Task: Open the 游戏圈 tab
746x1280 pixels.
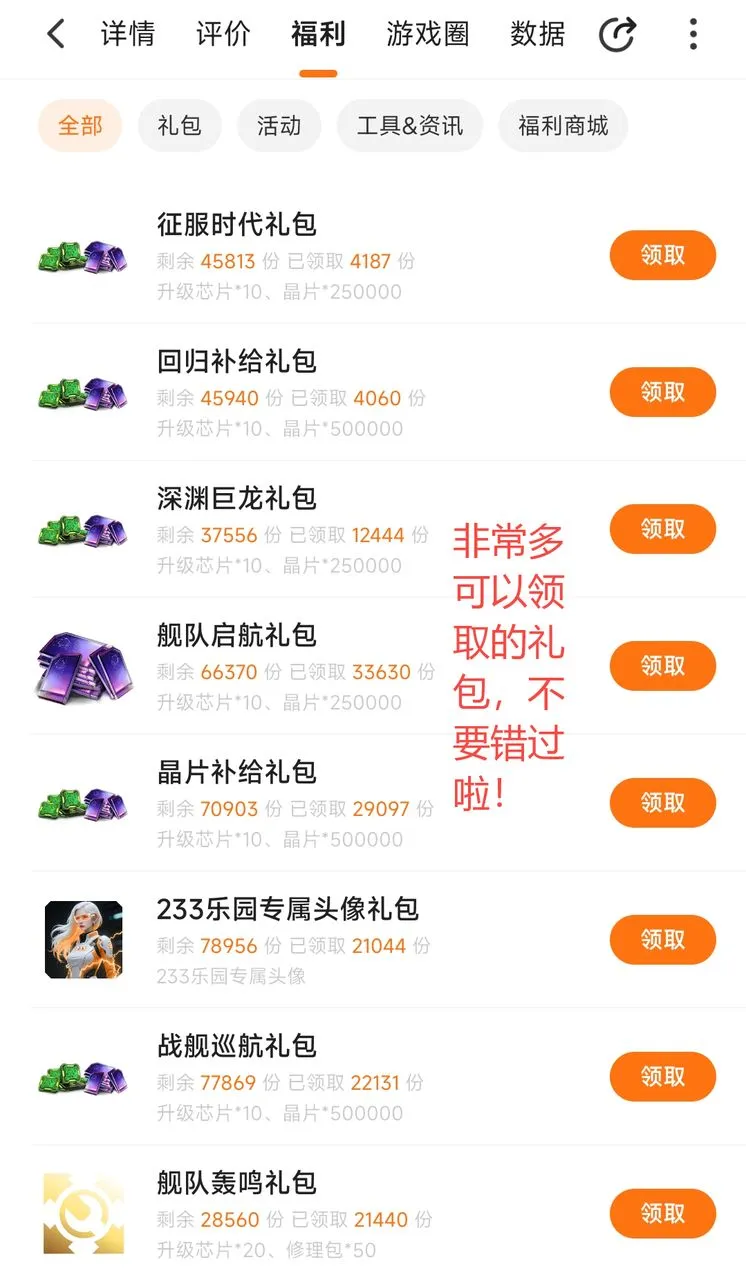Action: click(428, 34)
